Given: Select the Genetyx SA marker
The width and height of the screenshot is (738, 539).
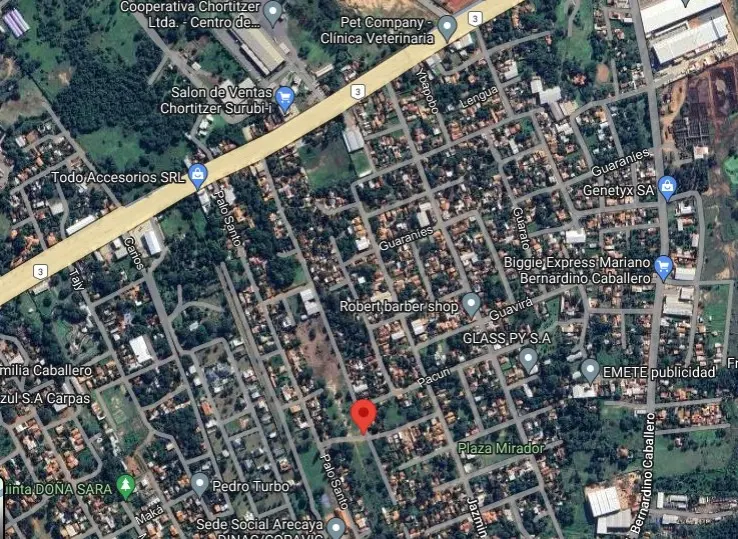Looking at the screenshot, I should coord(668,186).
